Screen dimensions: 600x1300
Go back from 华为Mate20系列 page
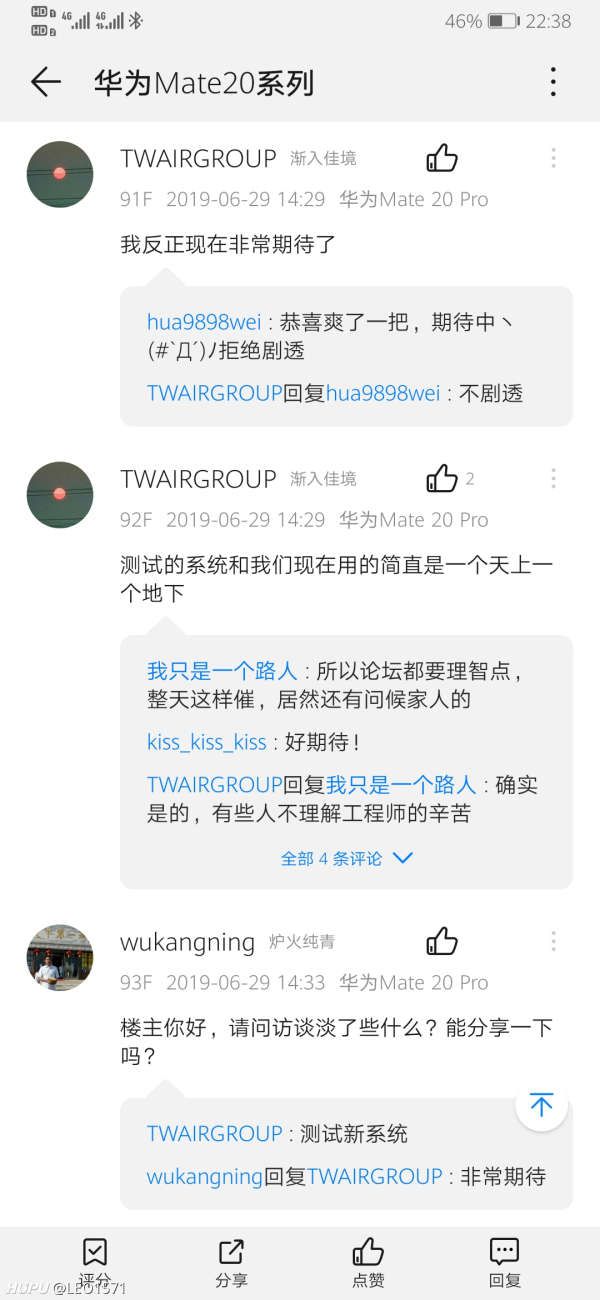[x=46, y=83]
